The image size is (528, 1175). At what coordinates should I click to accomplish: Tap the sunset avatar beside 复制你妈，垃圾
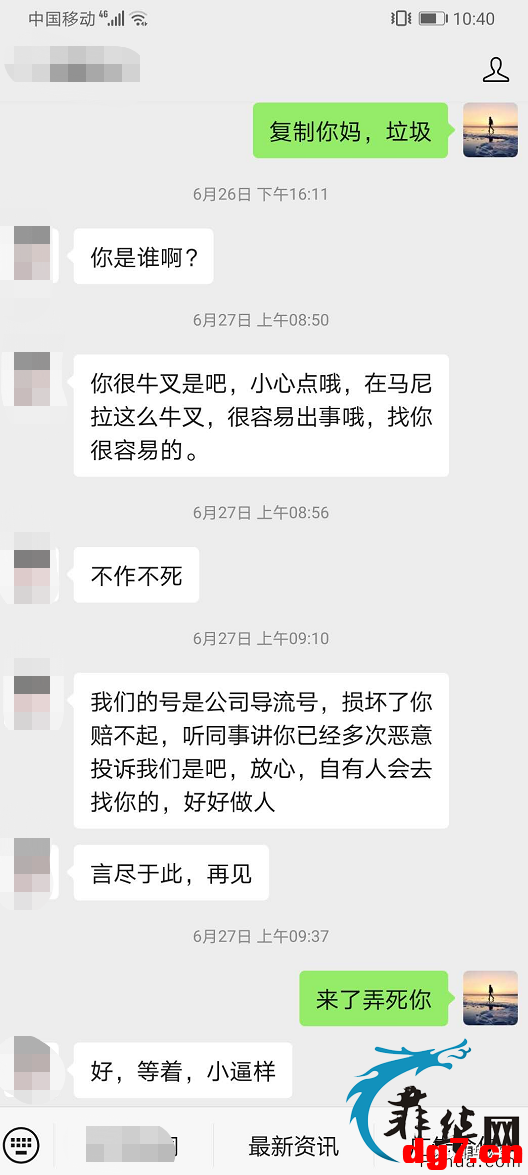click(491, 130)
